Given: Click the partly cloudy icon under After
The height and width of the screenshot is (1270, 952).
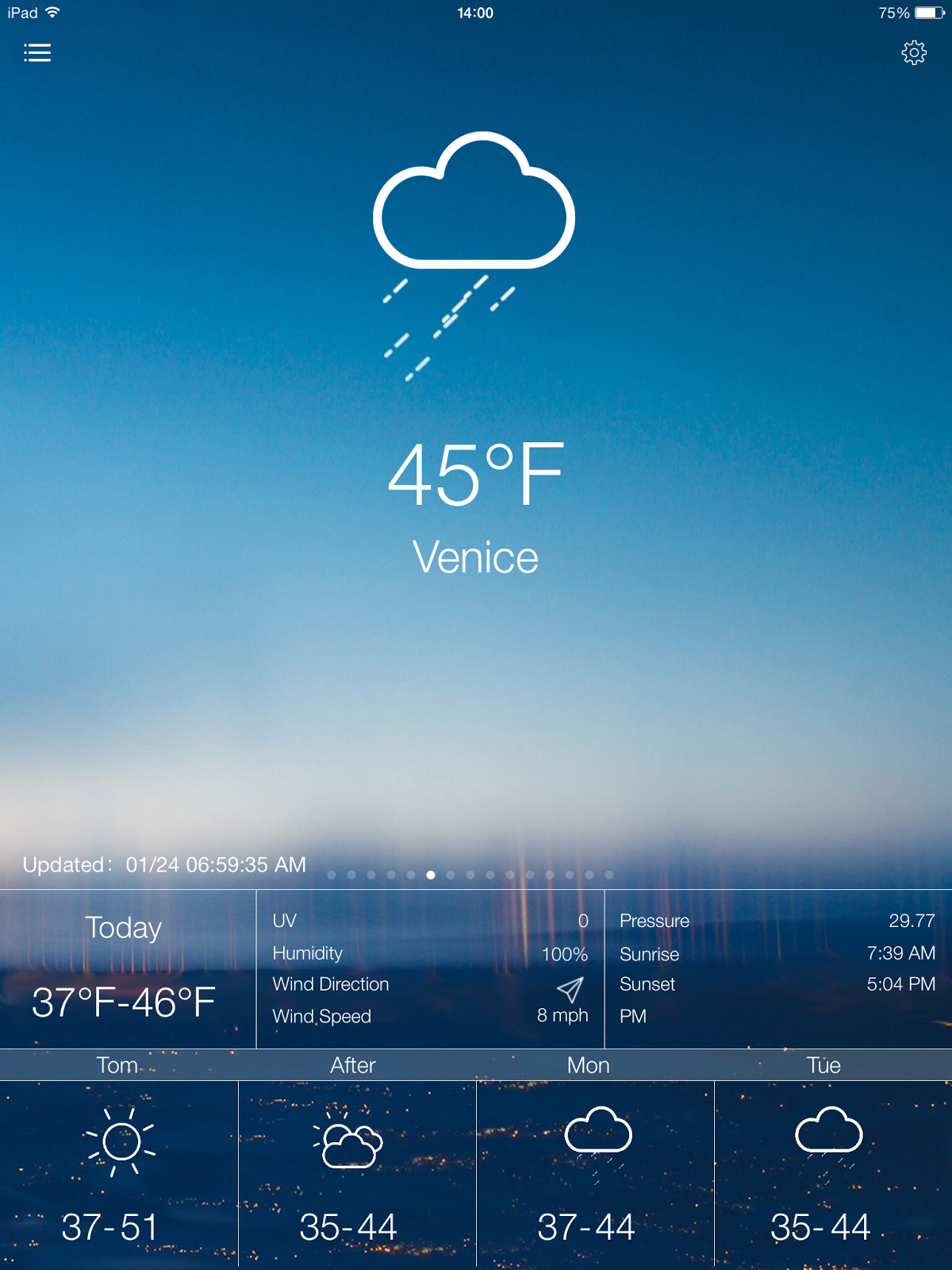Looking at the screenshot, I should point(353,1141).
